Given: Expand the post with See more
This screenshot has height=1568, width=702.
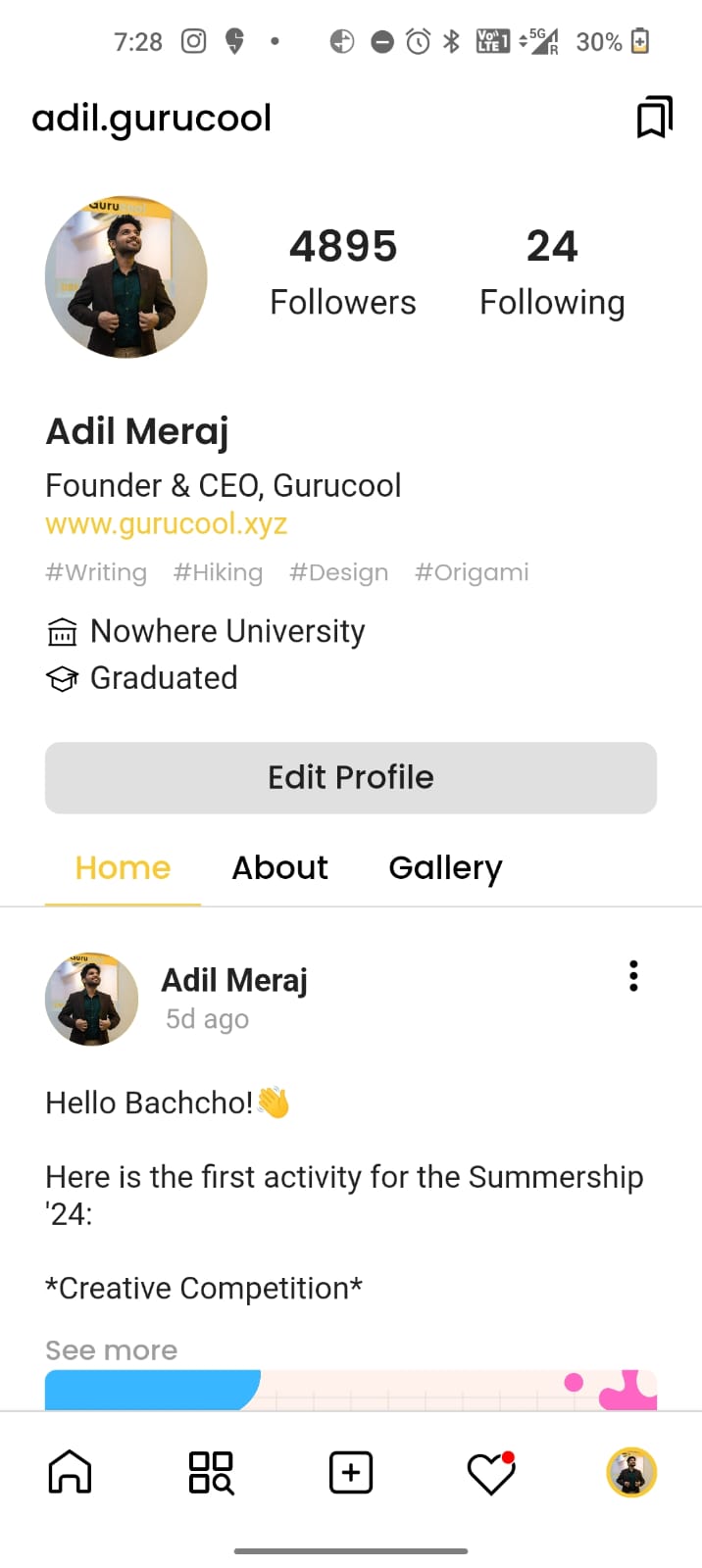Looking at the screenshot, I should [112, 1350].
